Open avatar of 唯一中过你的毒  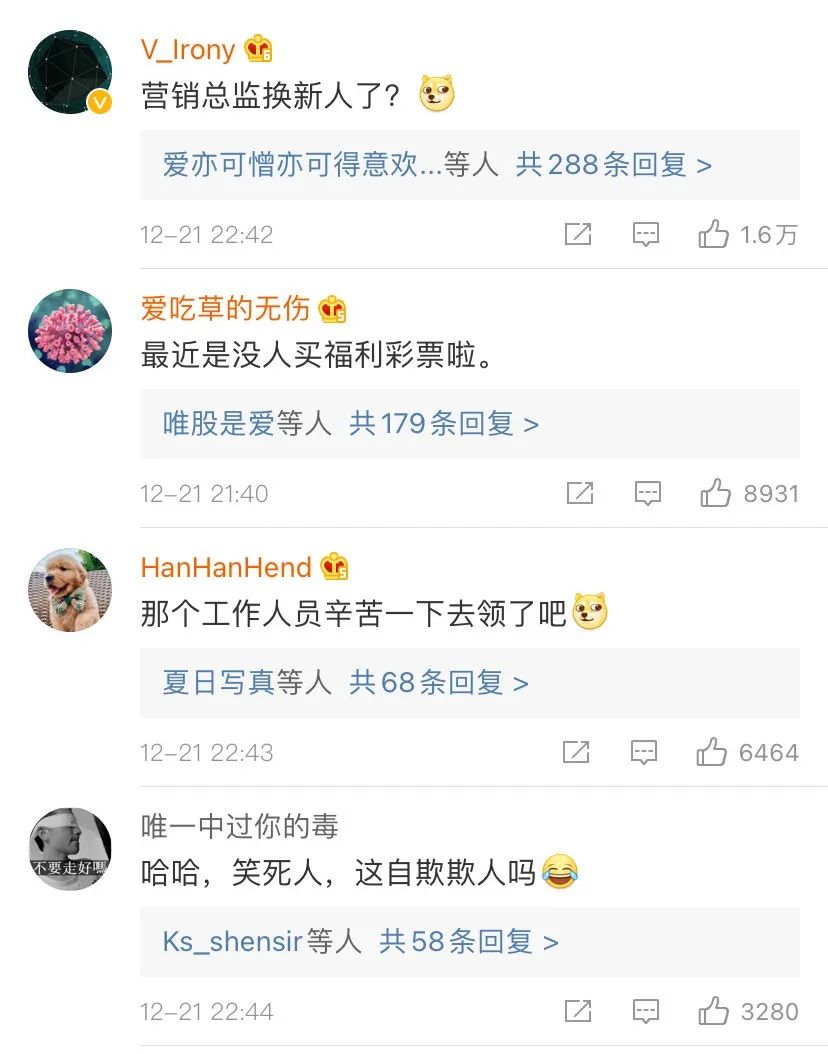tap(70, 849)
